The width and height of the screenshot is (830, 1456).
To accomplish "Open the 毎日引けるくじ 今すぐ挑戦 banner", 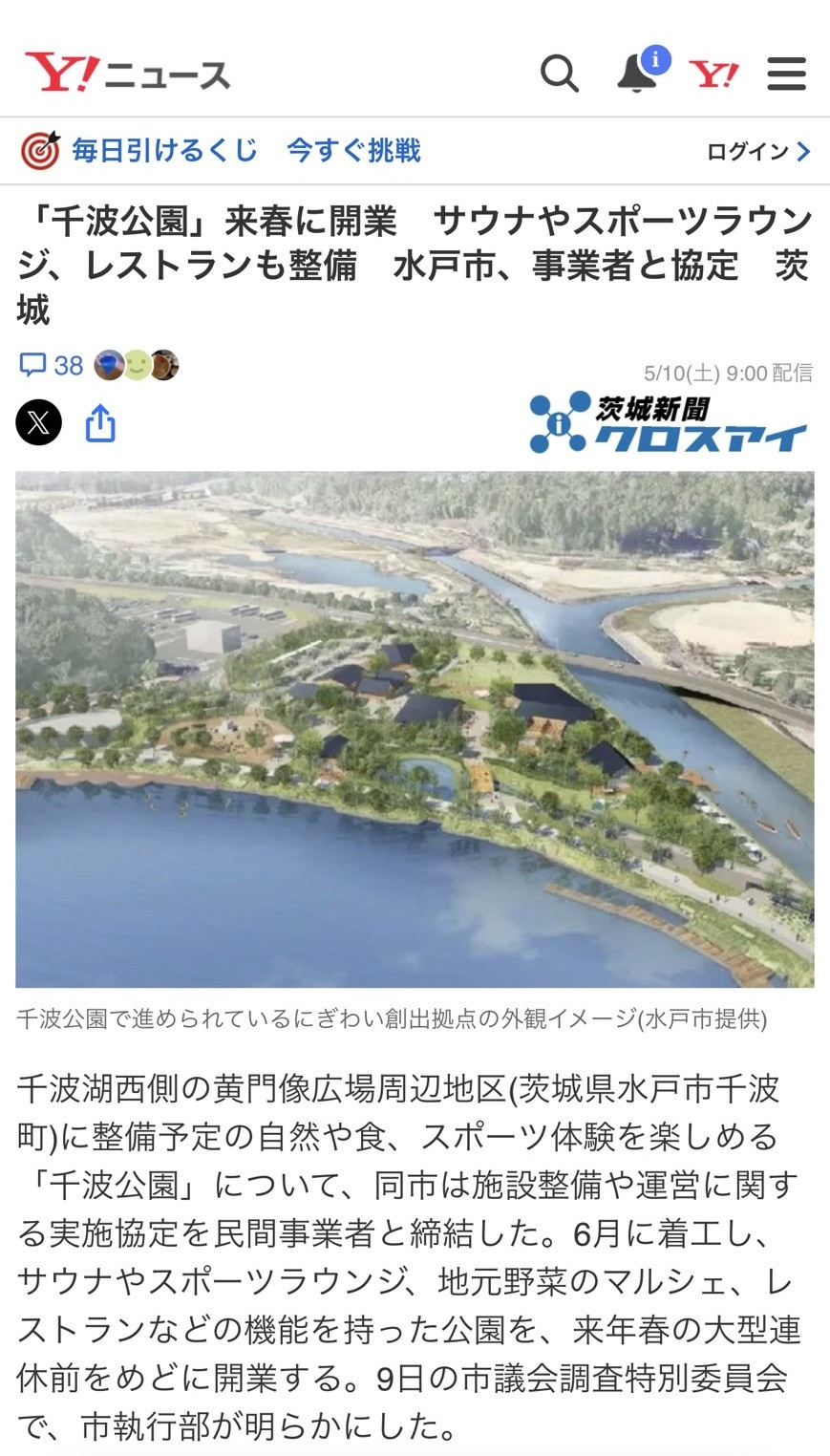I will (222, 151).
